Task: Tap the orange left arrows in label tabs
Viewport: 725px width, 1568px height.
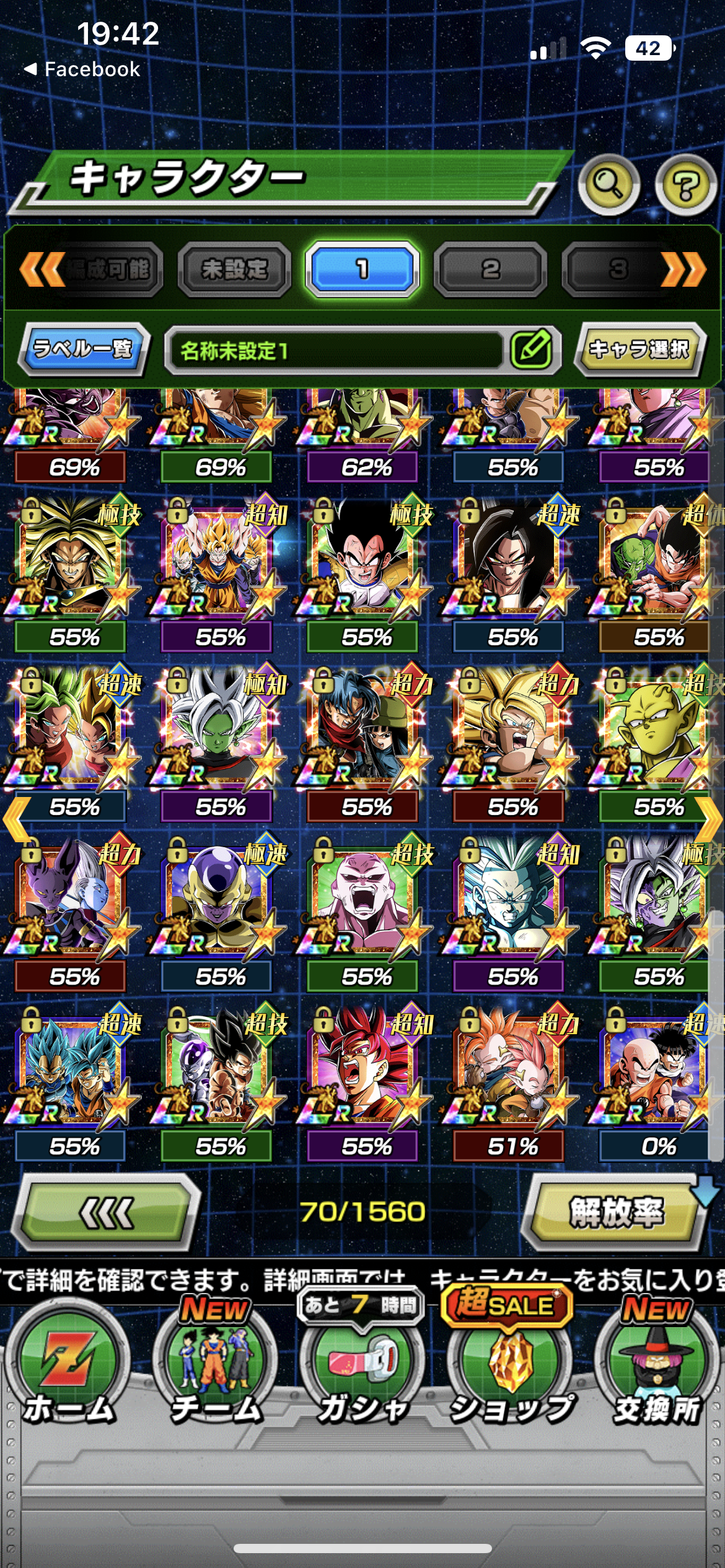Action: click(x=42, y=269)
